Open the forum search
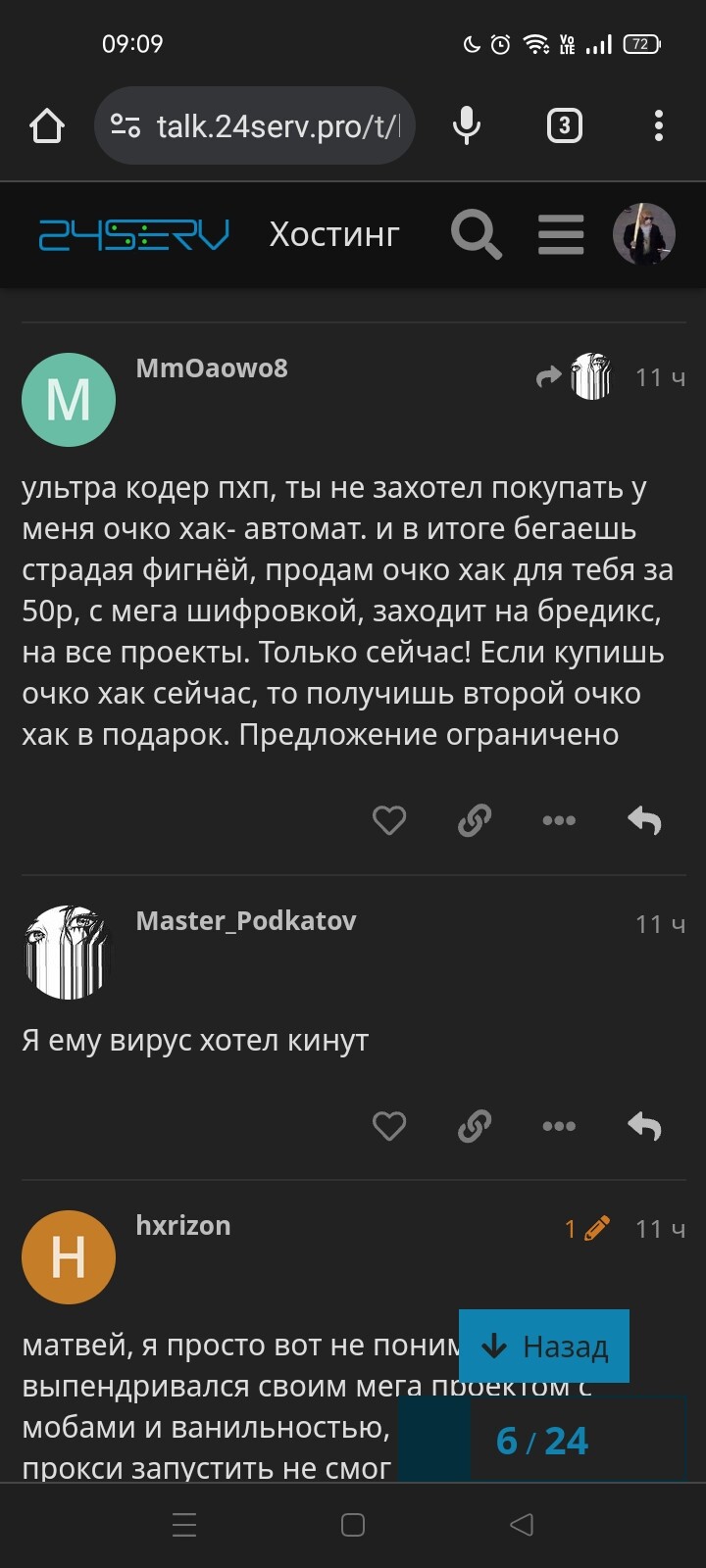The height and width of the screenshot is (1568, 706). (x=476, y=235)
